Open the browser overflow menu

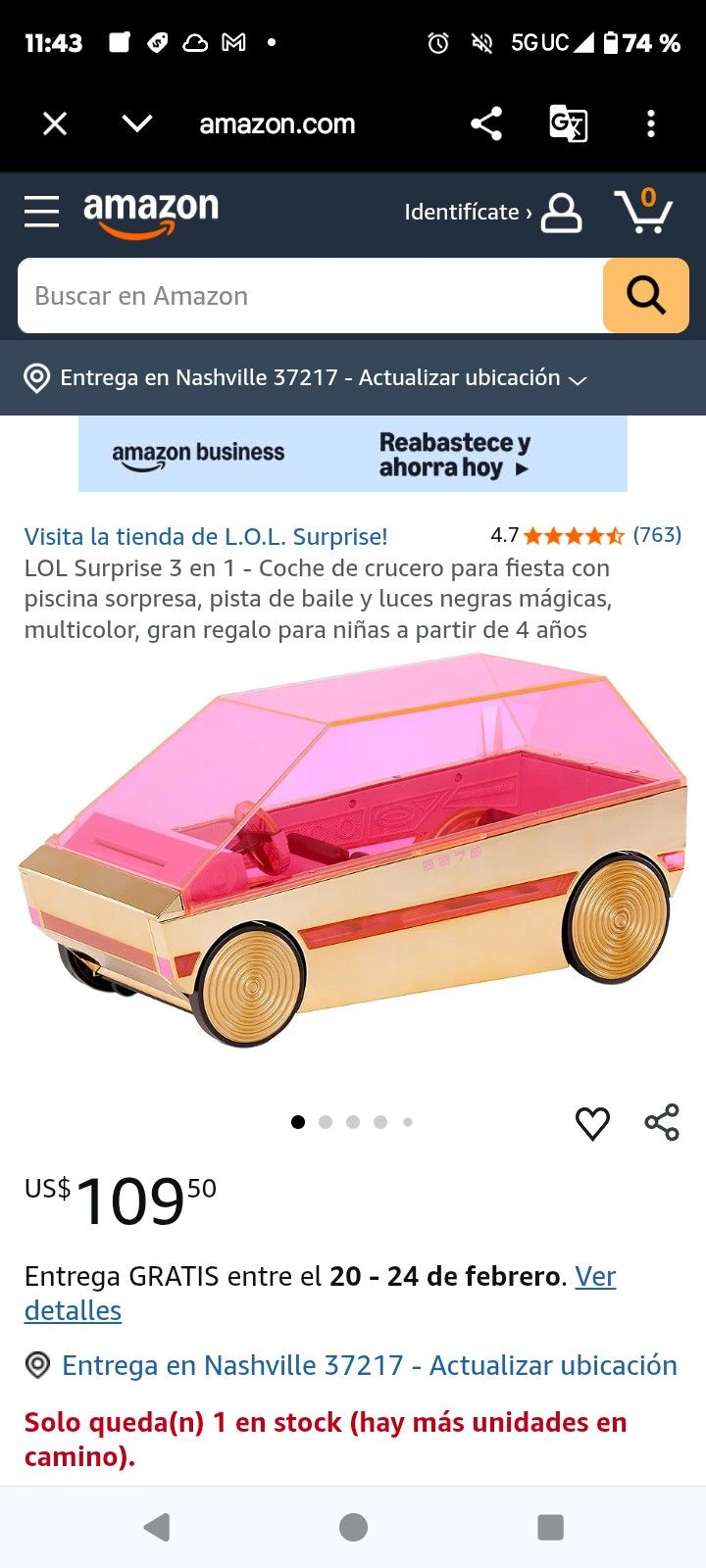pos(650,124)
